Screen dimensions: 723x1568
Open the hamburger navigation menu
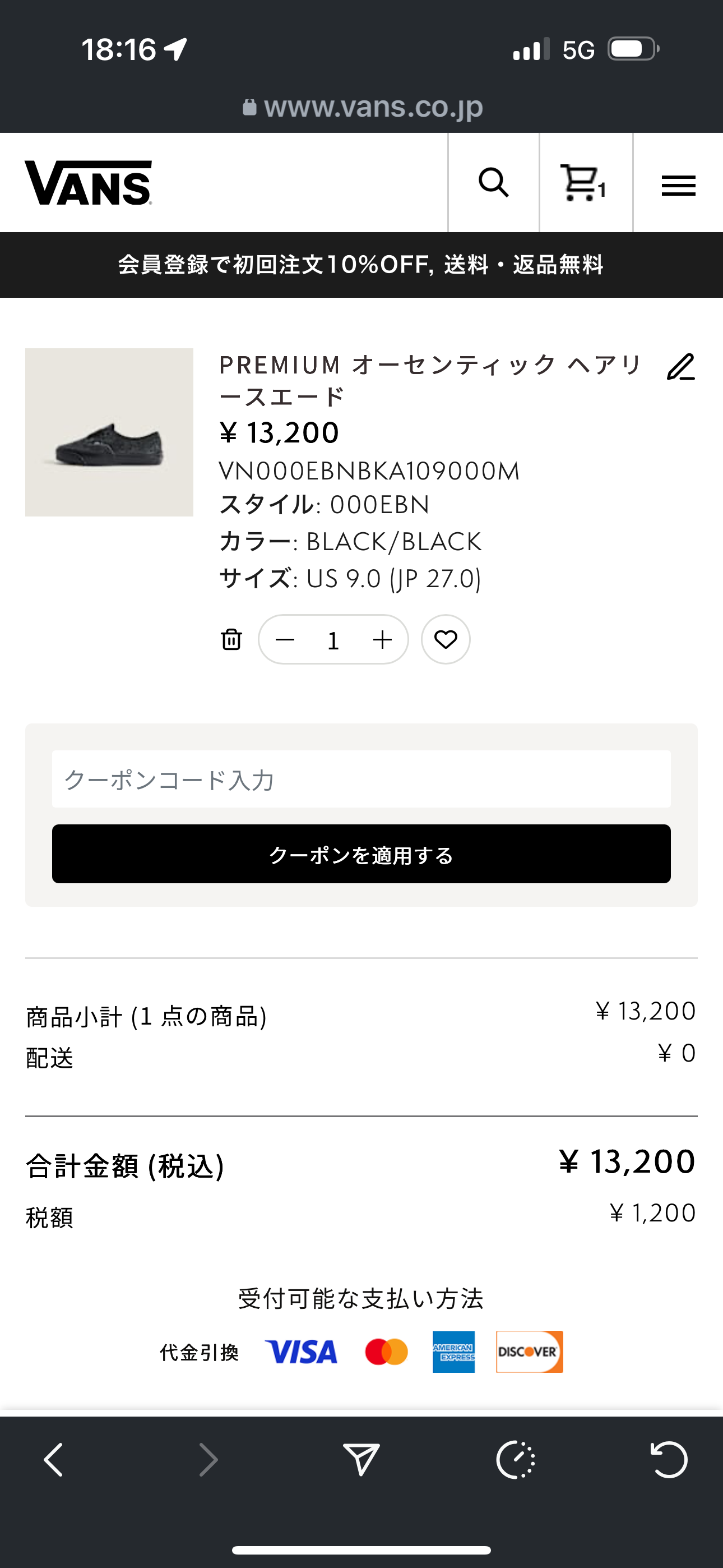678,186
